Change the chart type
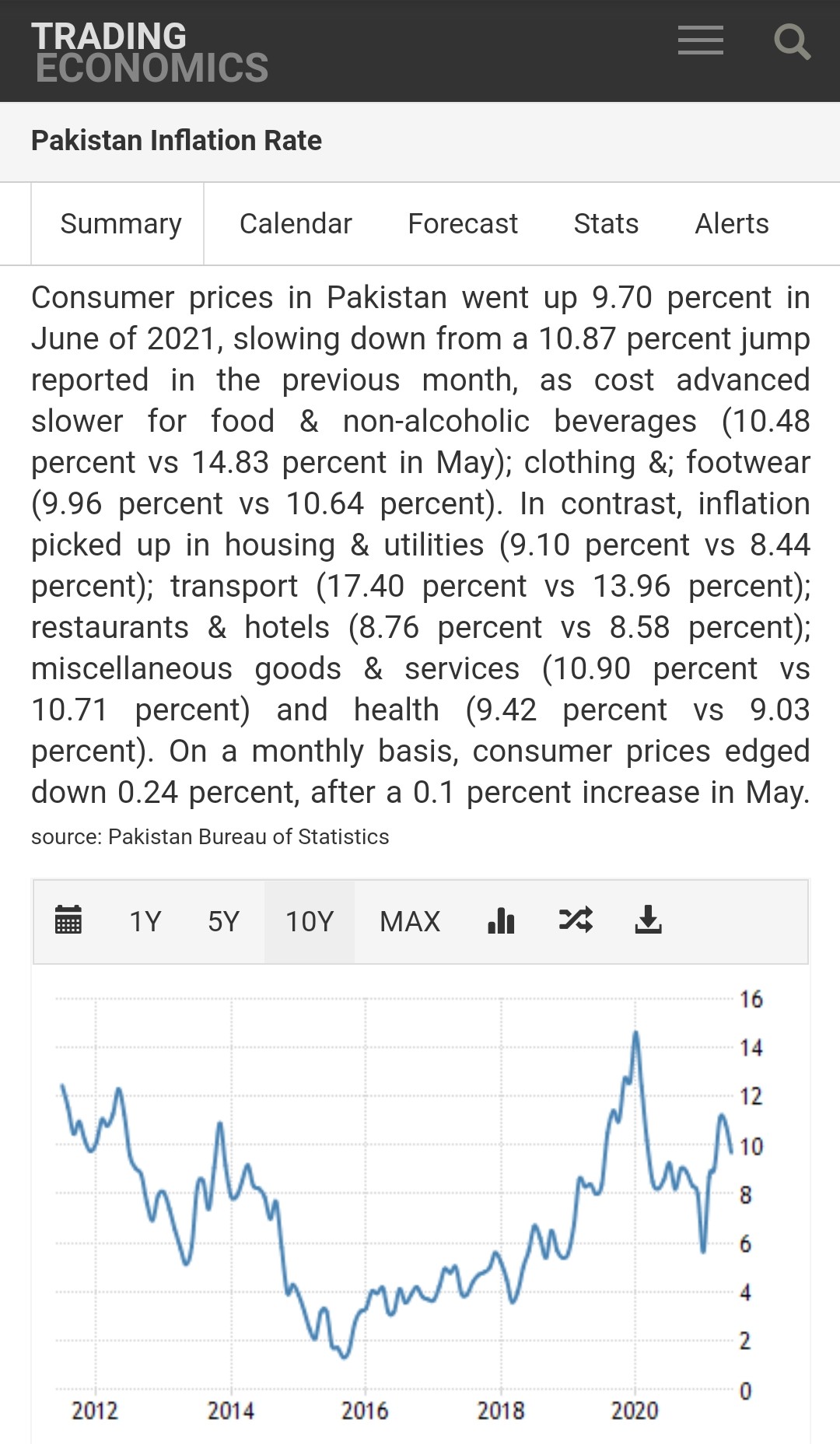Screen dimensions: 840x1444 point(501,920)
